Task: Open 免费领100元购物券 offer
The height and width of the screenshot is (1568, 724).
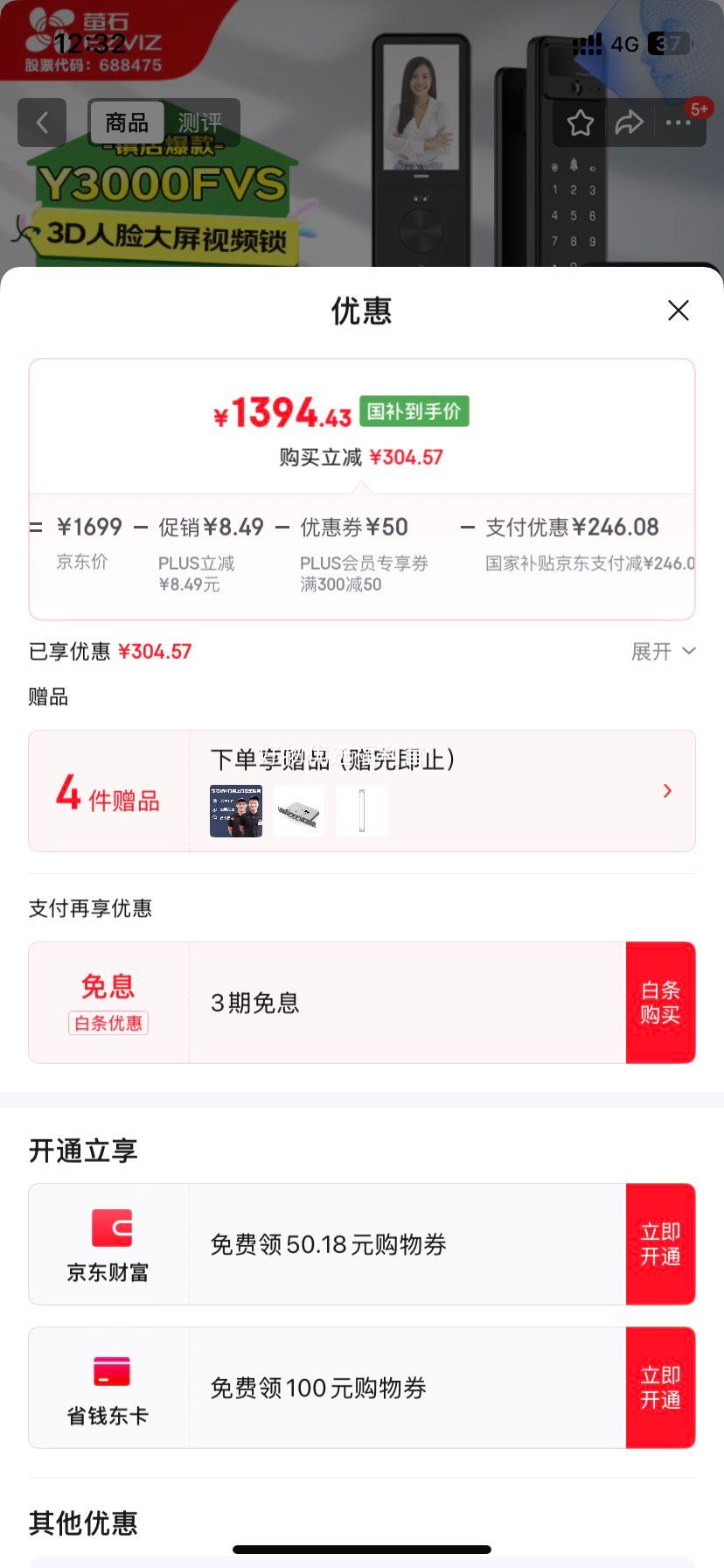Action: click(319, 1389)
